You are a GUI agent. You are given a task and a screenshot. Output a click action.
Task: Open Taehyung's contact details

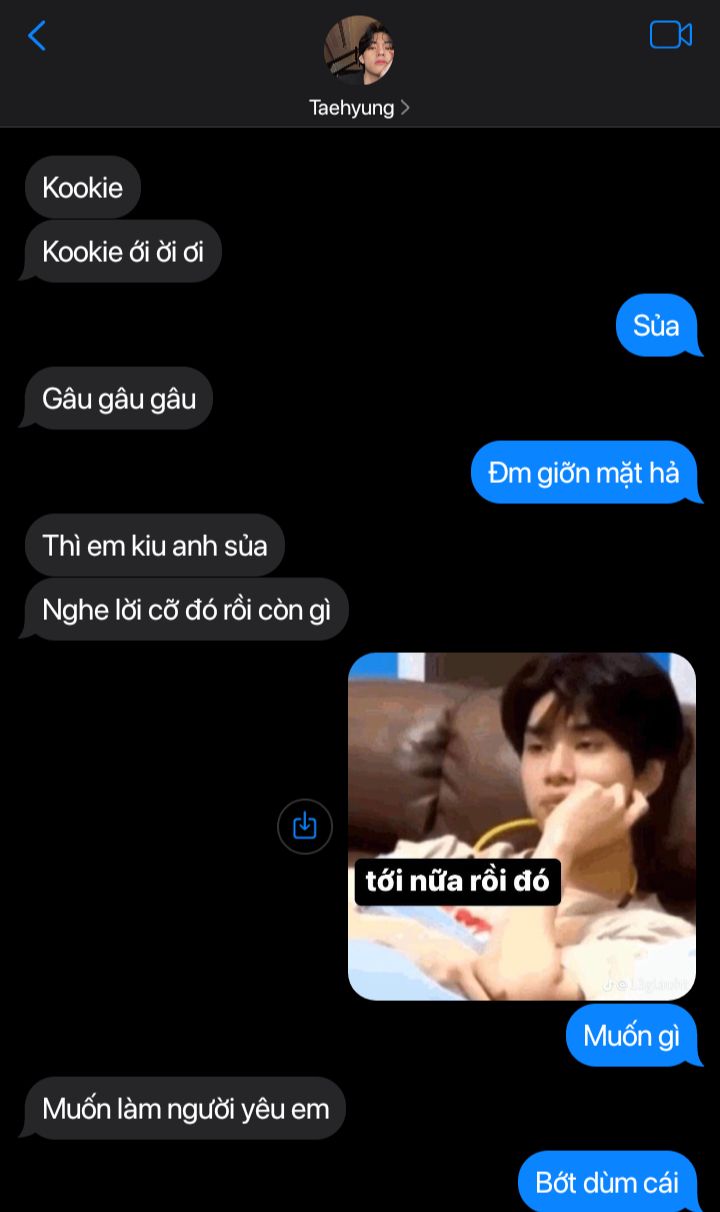click(359, 107)
